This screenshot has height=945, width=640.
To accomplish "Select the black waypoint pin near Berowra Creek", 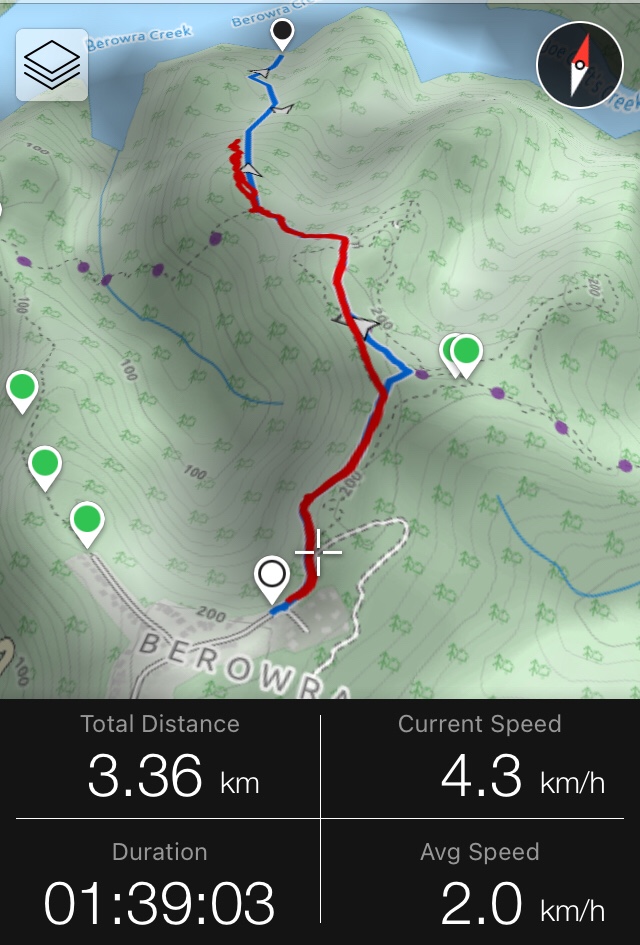I will click(x=284, y=33).
